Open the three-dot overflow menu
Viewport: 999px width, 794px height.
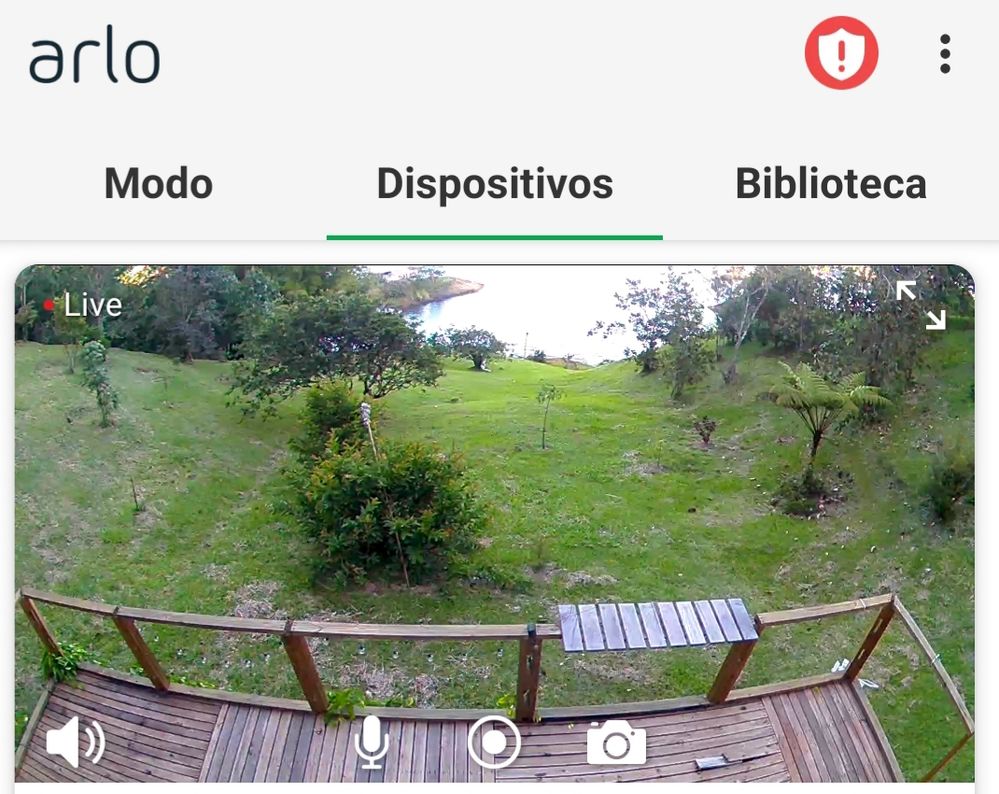944,54
